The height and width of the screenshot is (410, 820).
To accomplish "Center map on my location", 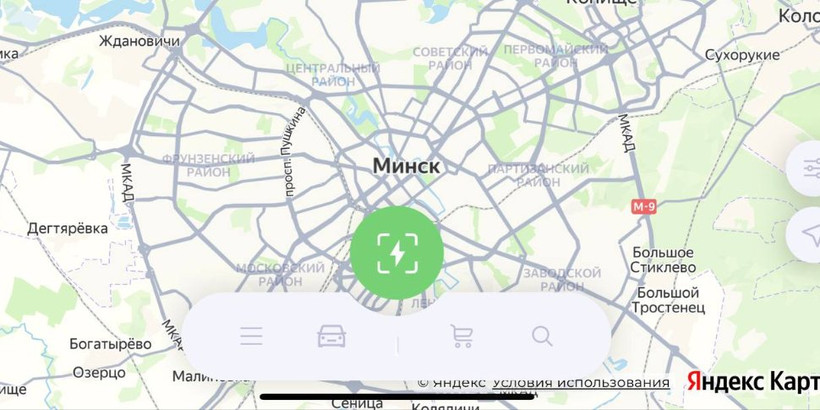I will point(806,233).
